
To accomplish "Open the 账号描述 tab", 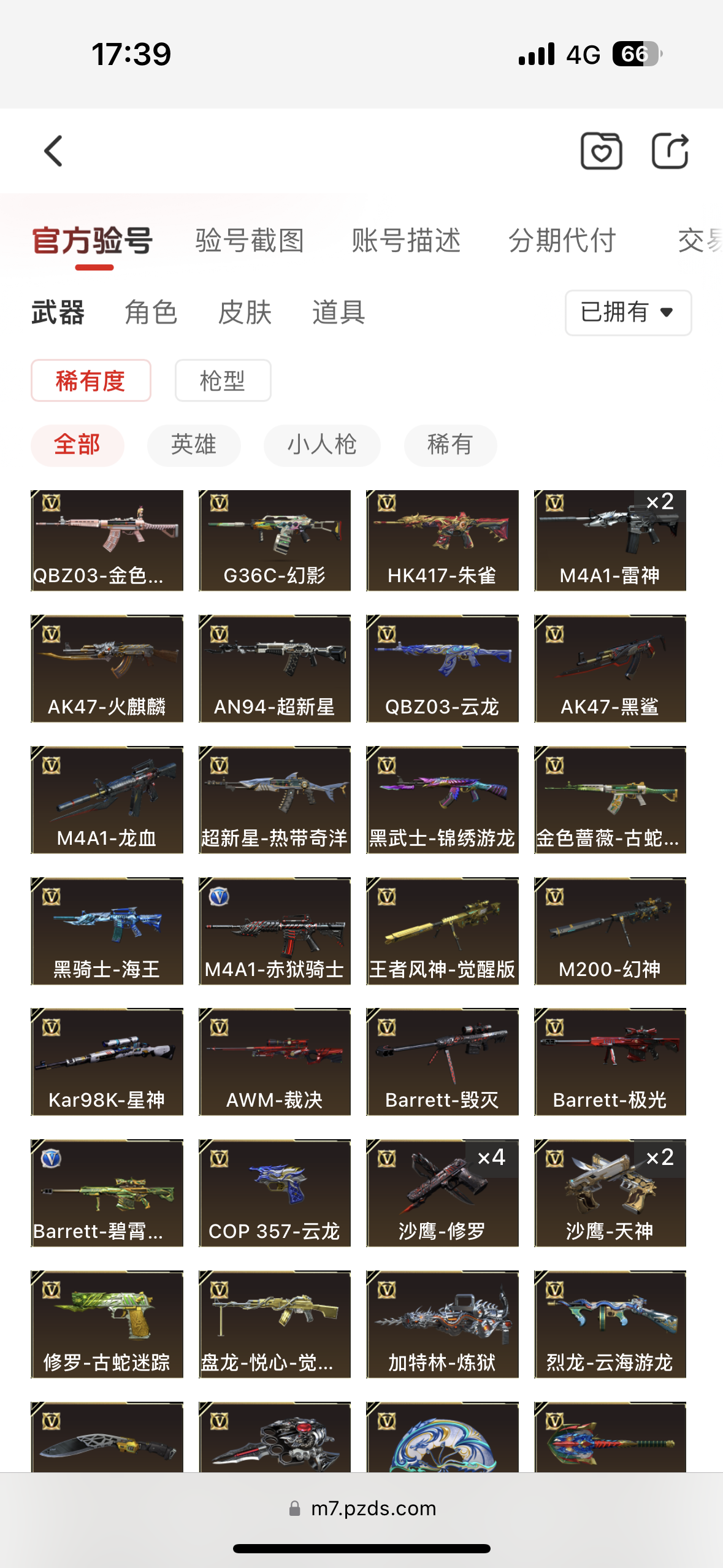I will pyautogui.click(x=406, y=240).
